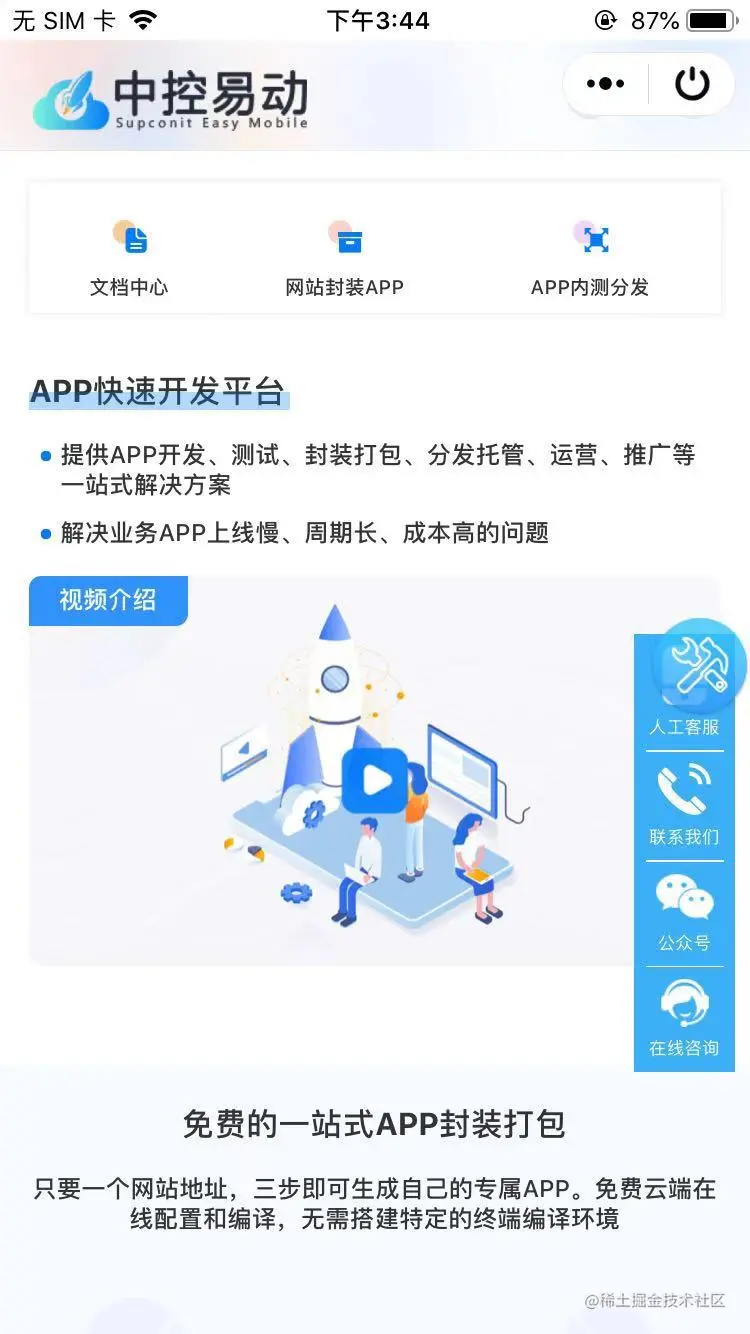Viewport: 750px width, 1334px height.
Task: Open 网站封装APP entry
Action: [x=345, y=256]
